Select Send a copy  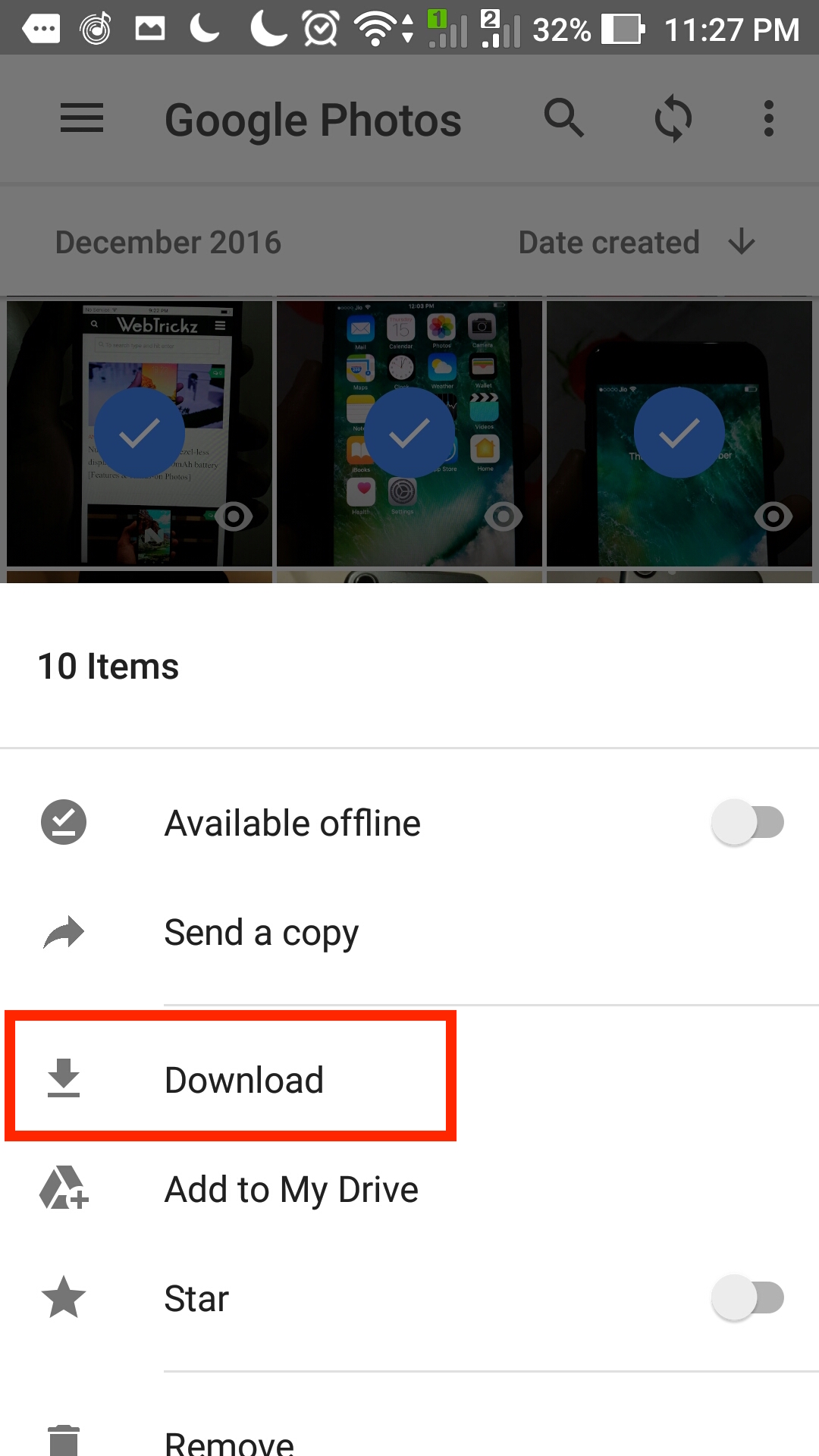(x=409, y=932)
